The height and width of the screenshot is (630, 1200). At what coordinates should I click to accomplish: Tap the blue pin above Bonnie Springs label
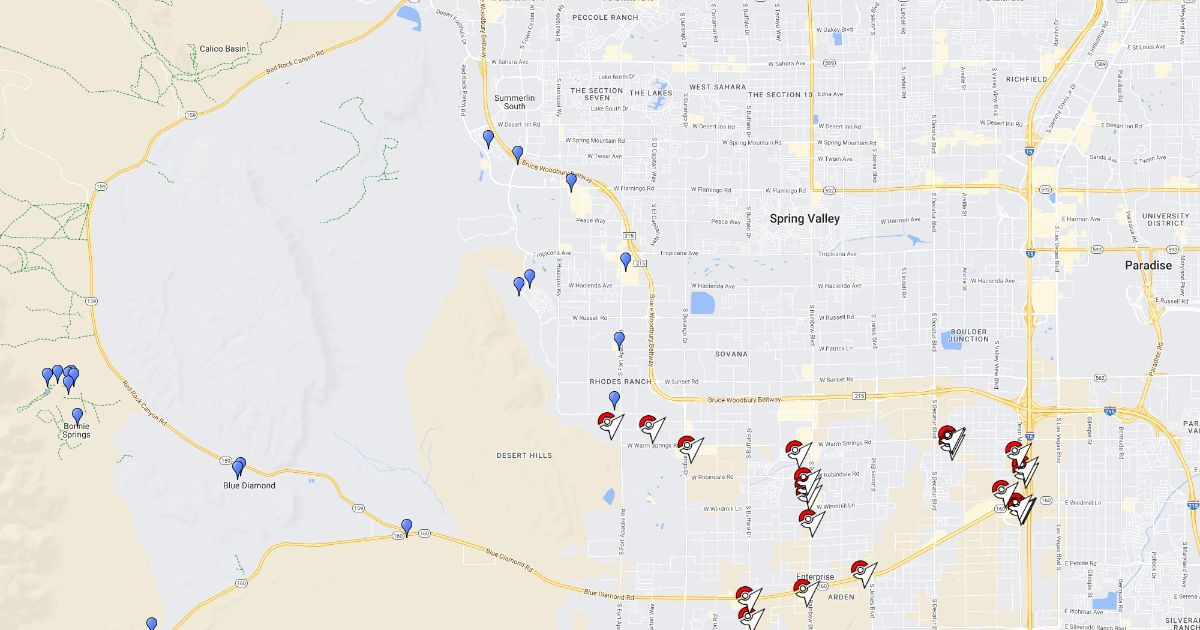(77, 415)
